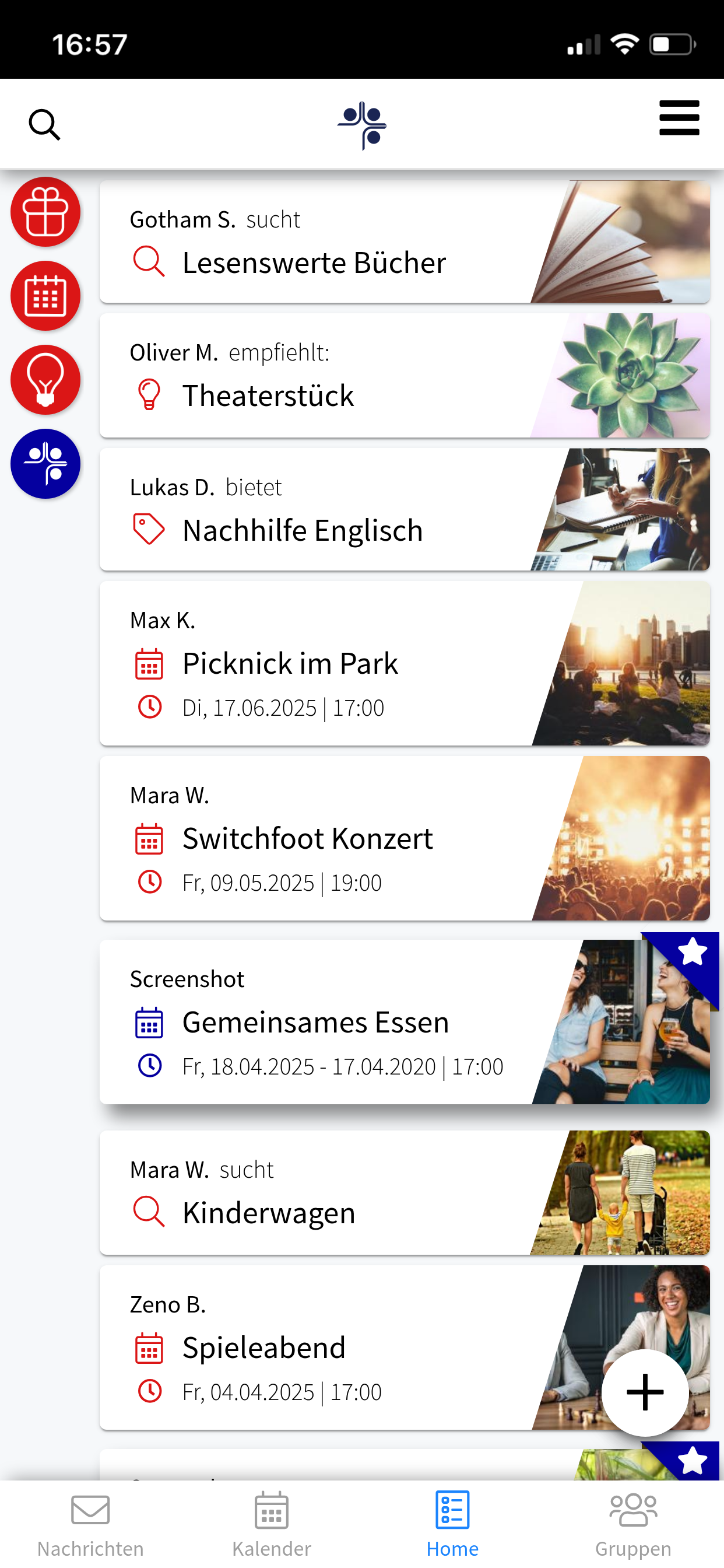Open the Kinderwagen search card
Image resolution: width=724 pixels, height=1568 pixels.
pyautogui.click(x=405, y=1192)
